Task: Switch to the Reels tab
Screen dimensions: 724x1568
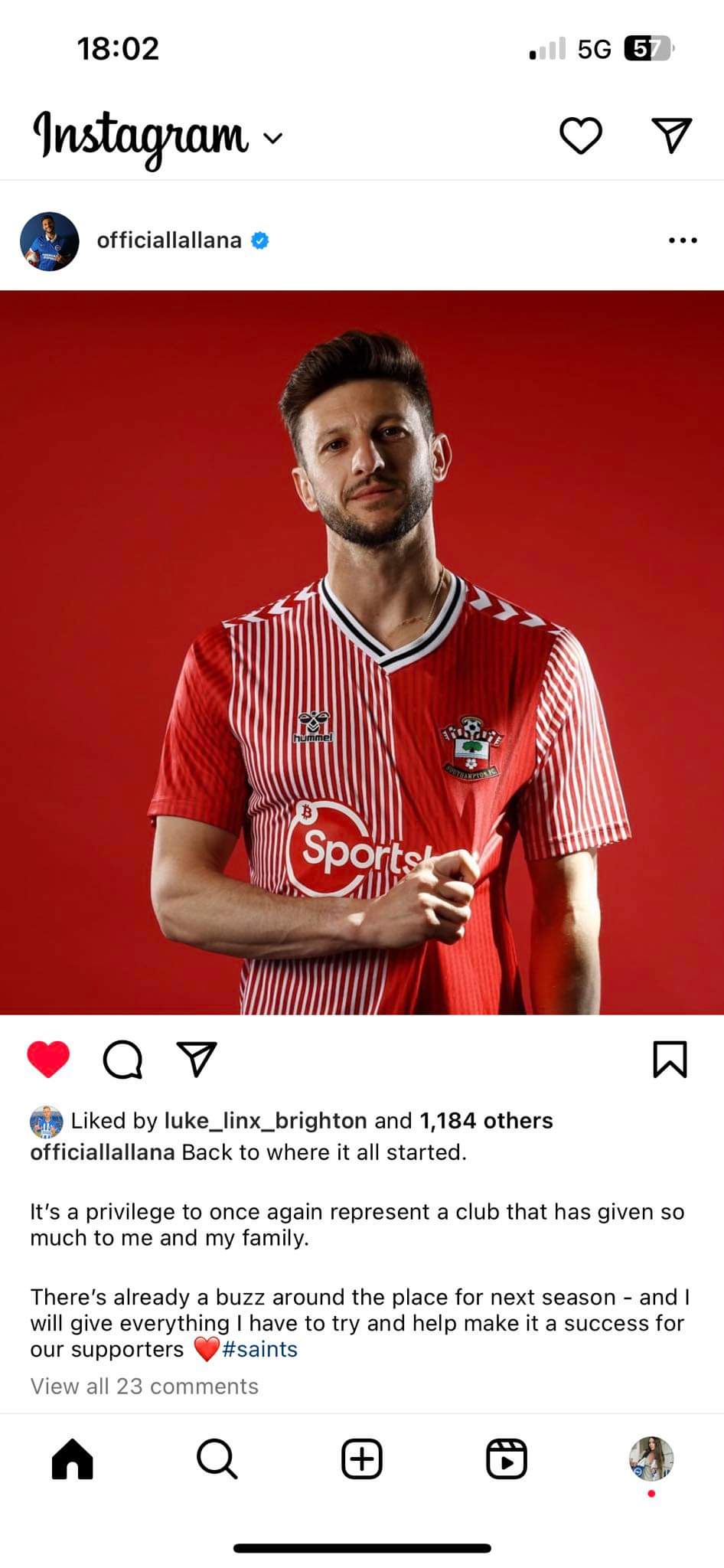Action: (x=507, y=1459)
